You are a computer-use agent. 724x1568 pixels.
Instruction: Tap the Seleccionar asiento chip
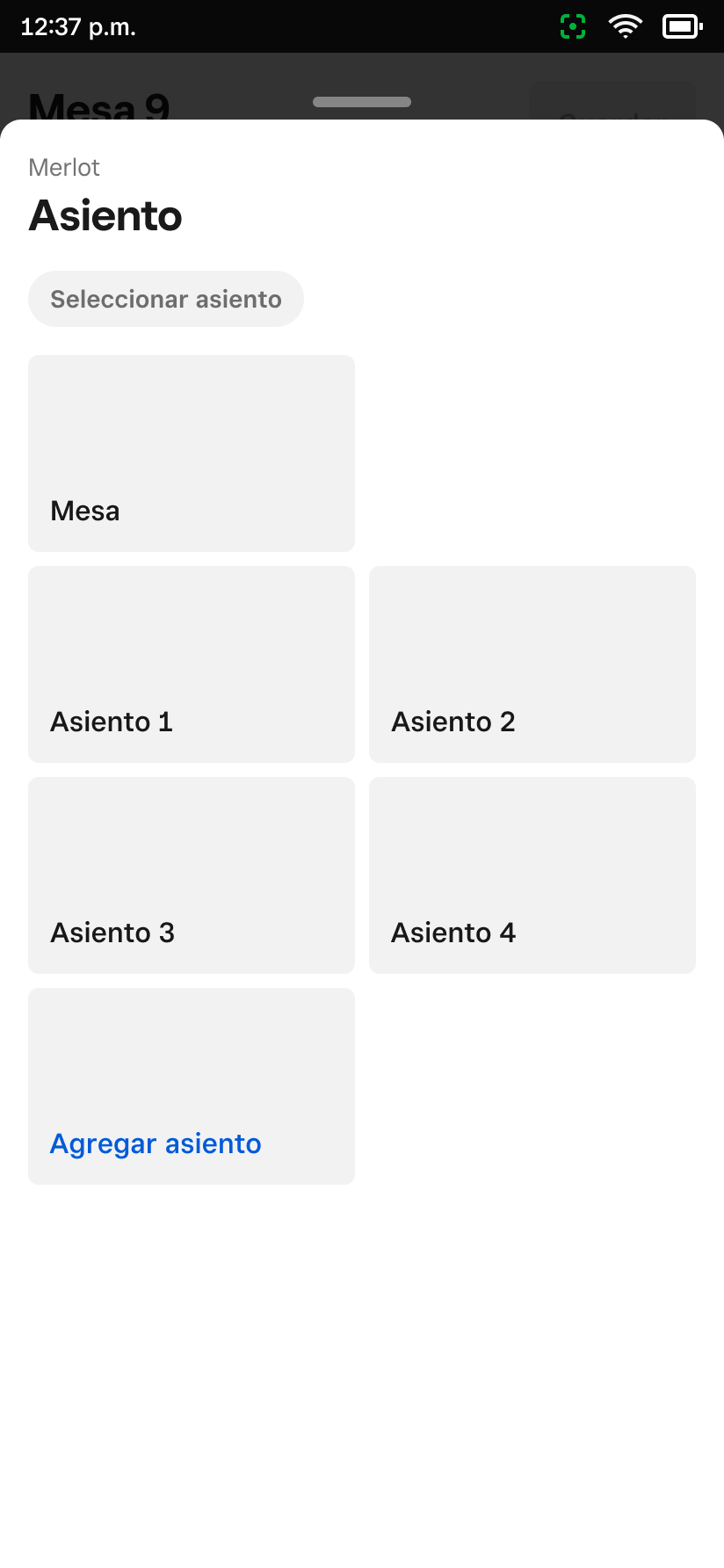tap(166, 299)
